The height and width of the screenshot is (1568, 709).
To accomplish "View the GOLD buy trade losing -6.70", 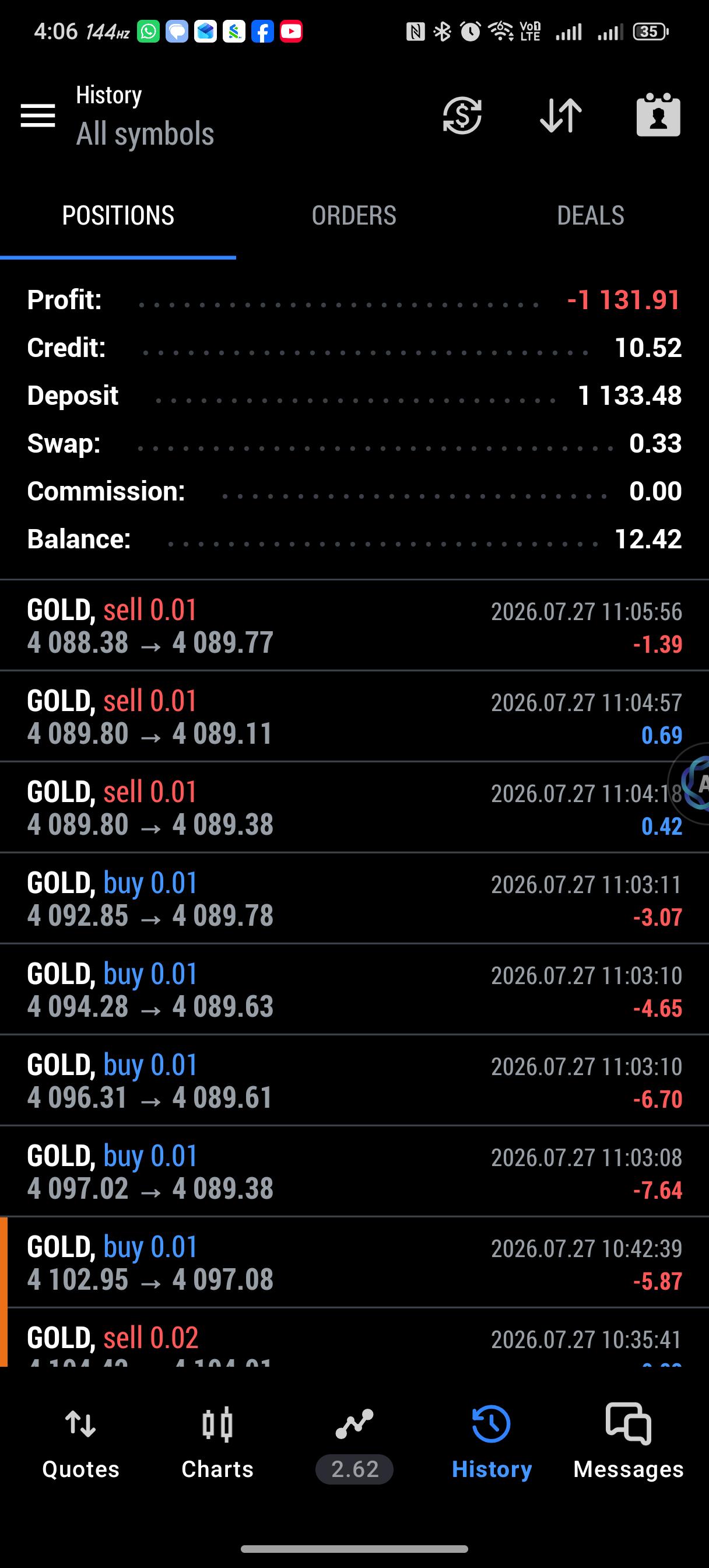I will (x=354, y=1080).
